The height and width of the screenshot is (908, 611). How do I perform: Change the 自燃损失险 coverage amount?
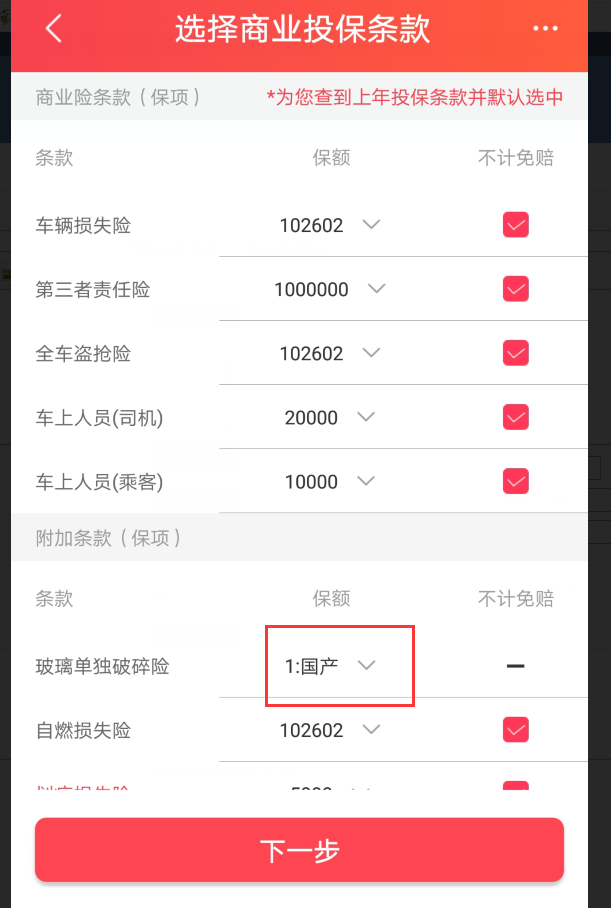click(330, 731)
